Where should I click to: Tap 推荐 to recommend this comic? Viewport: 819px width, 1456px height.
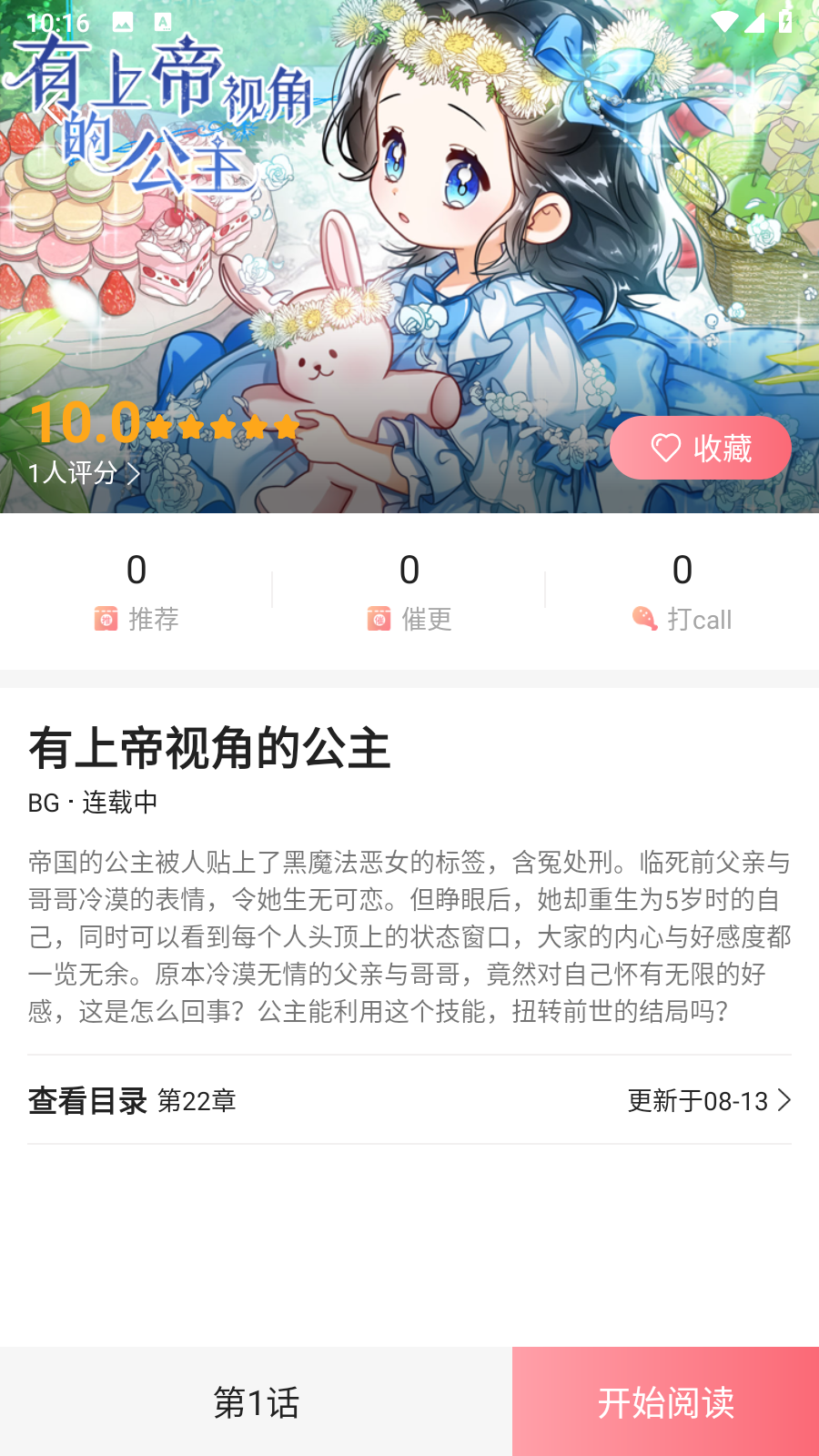click(x=136, y=618)
